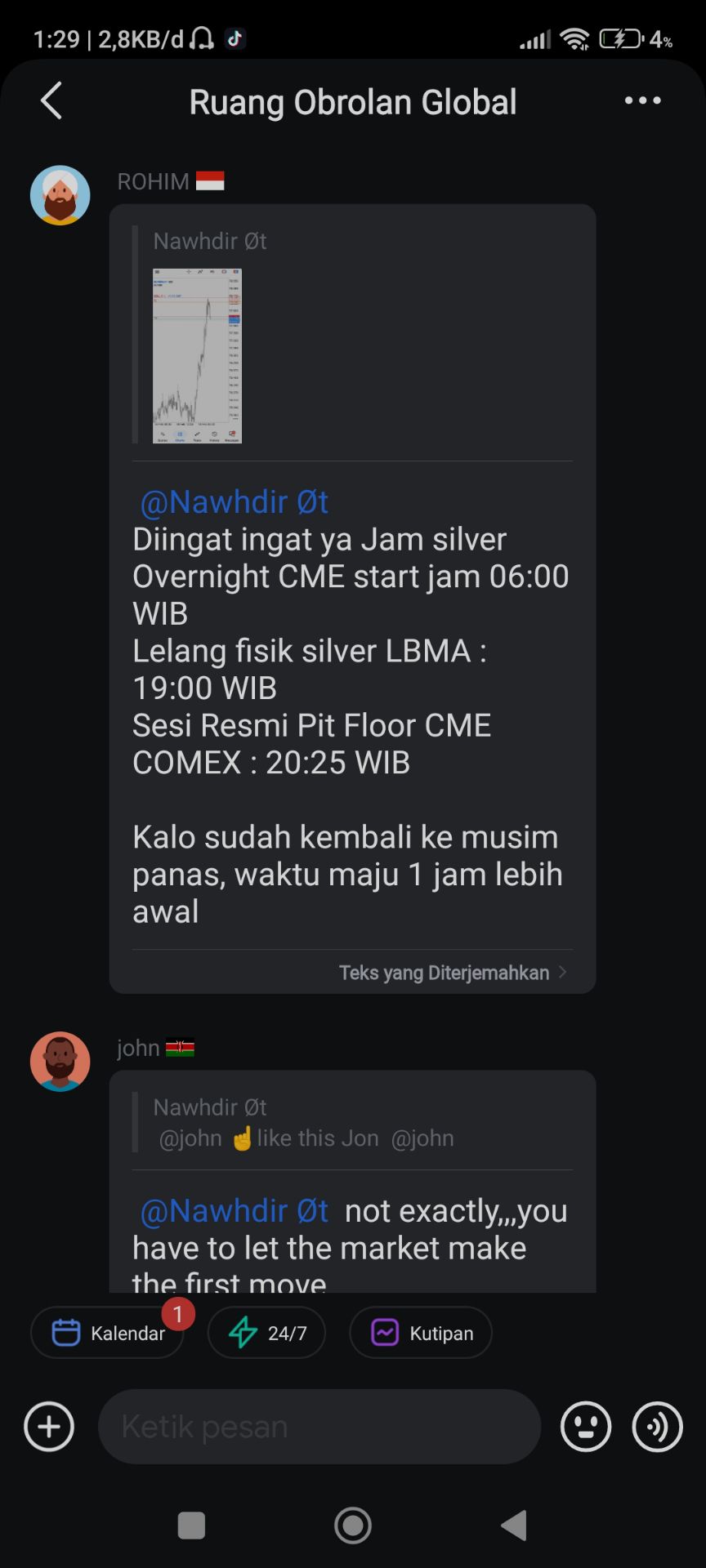Open the Kutipan chip

coord(421,1333)
